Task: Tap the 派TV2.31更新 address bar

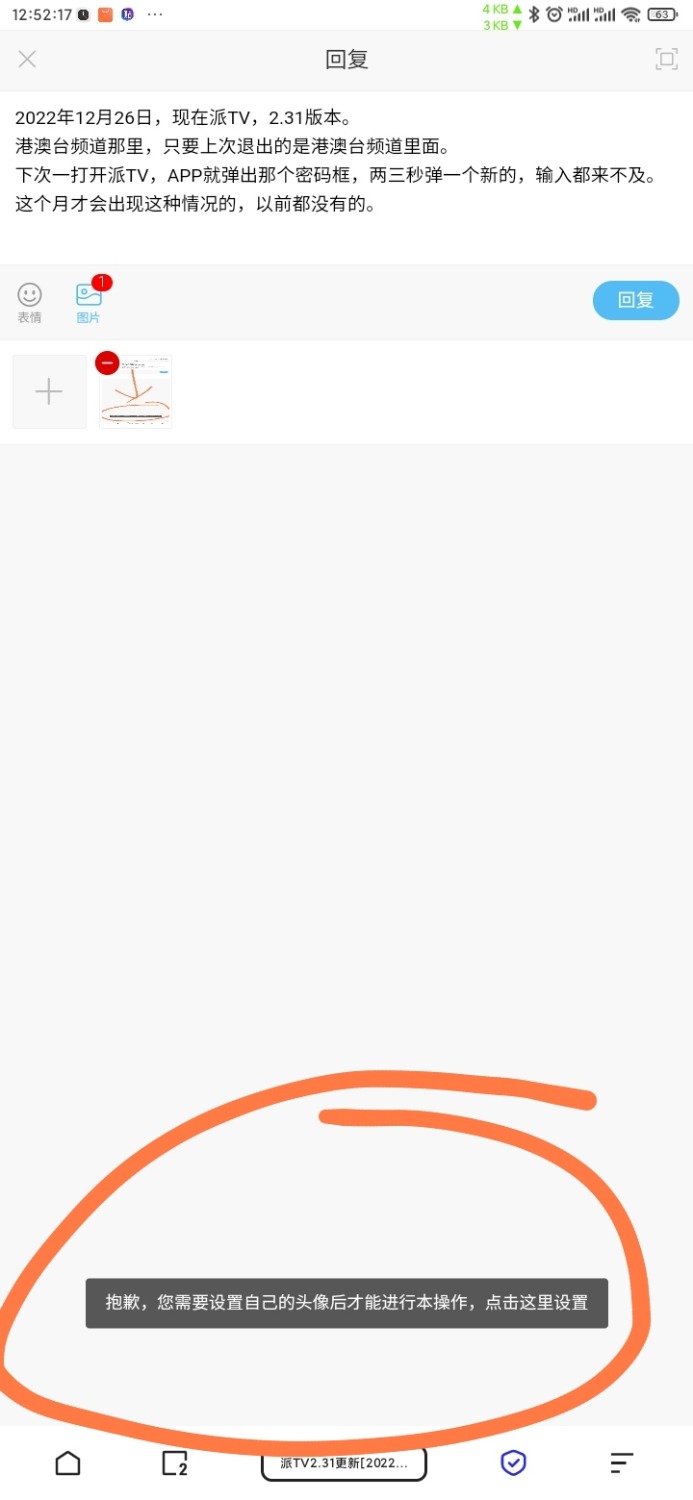Action: click(x=344, y=1463)
